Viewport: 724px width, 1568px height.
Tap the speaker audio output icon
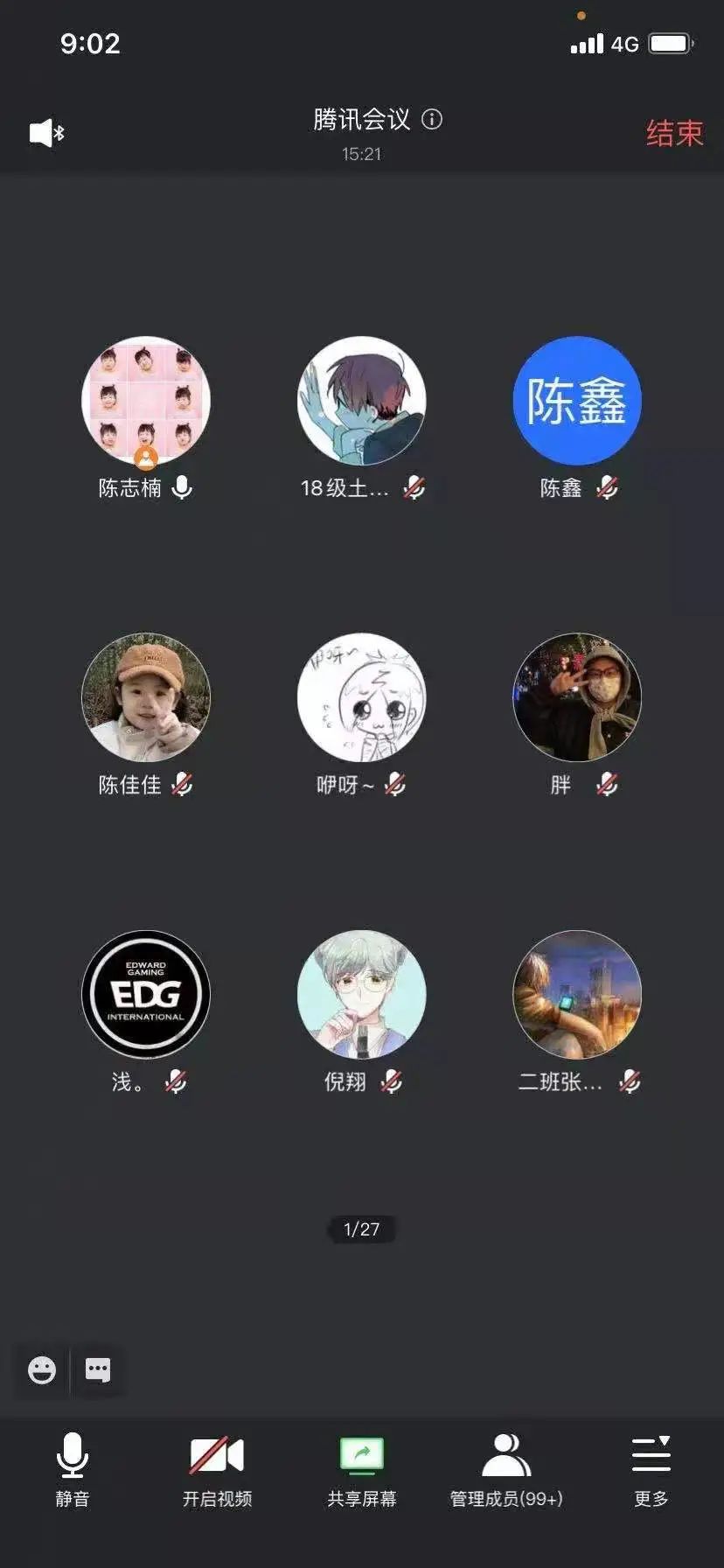46,133
